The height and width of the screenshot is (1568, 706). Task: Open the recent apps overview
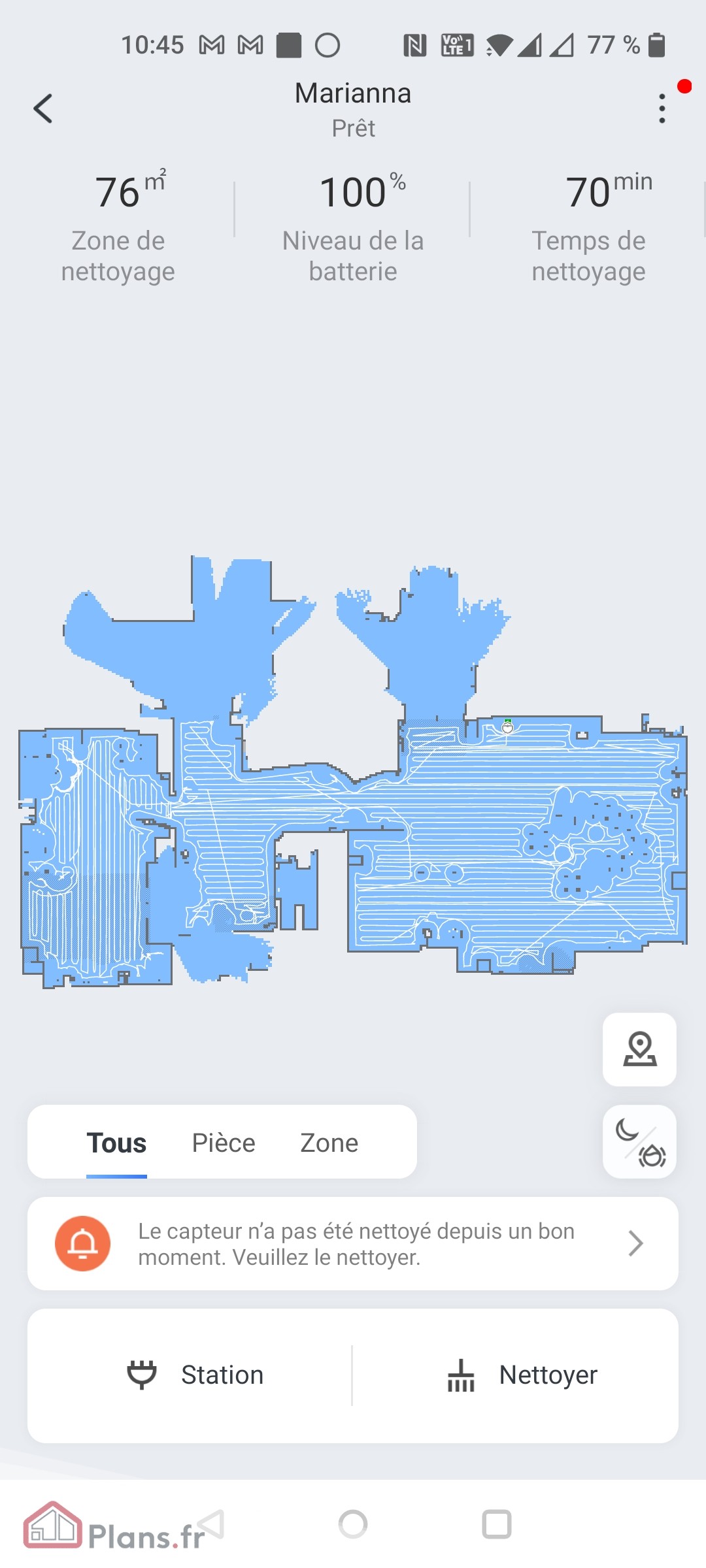click(x=497, y=1524)
